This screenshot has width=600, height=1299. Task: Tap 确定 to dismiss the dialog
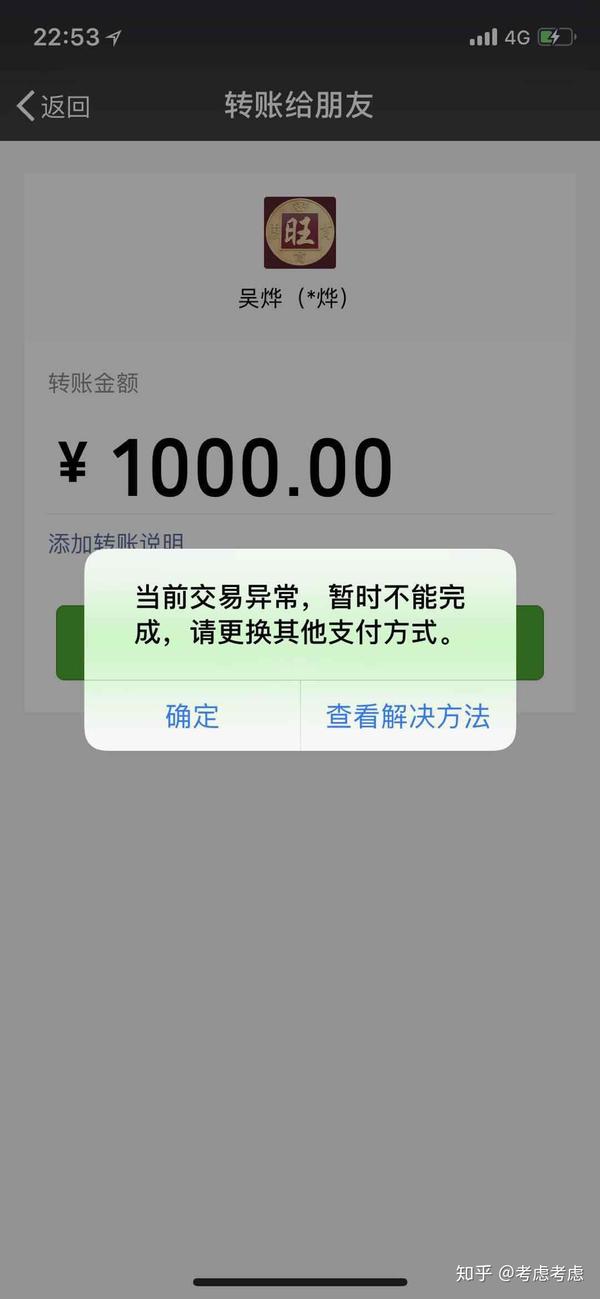pyautogui.click(x=192, y=716)
